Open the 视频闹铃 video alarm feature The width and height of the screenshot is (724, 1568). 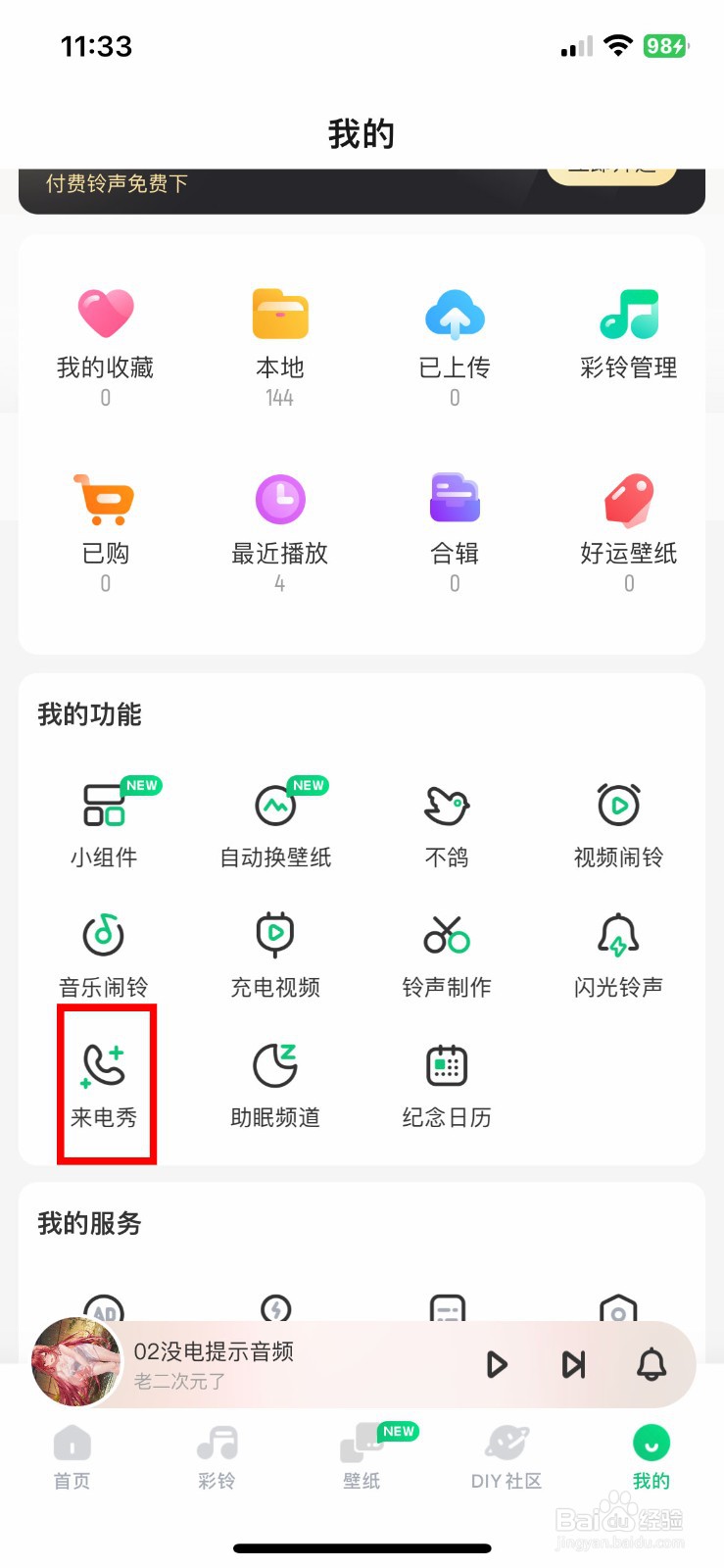click(x=617, y=823)
